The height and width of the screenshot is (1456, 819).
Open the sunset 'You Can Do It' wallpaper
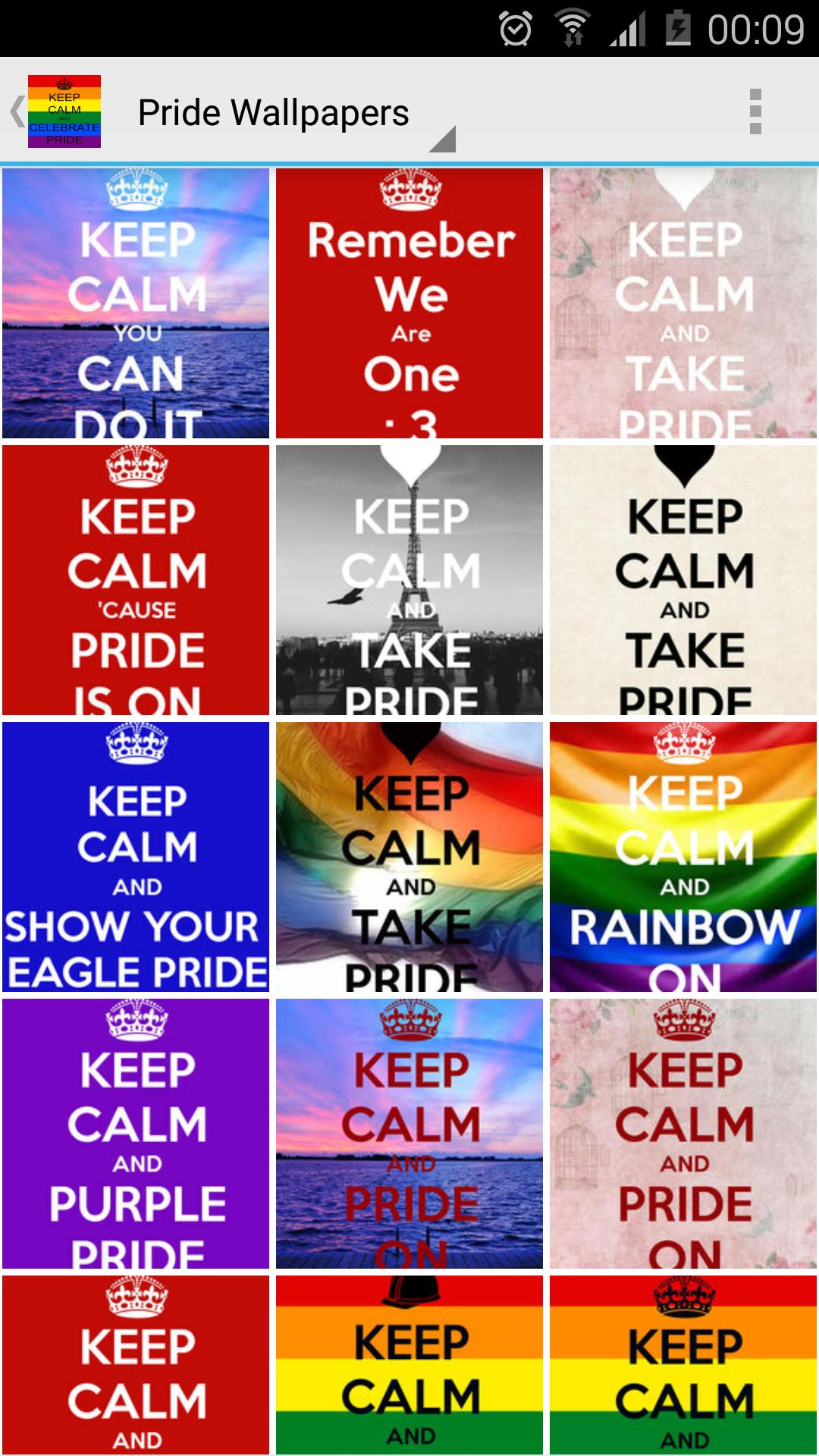point(136,300)
